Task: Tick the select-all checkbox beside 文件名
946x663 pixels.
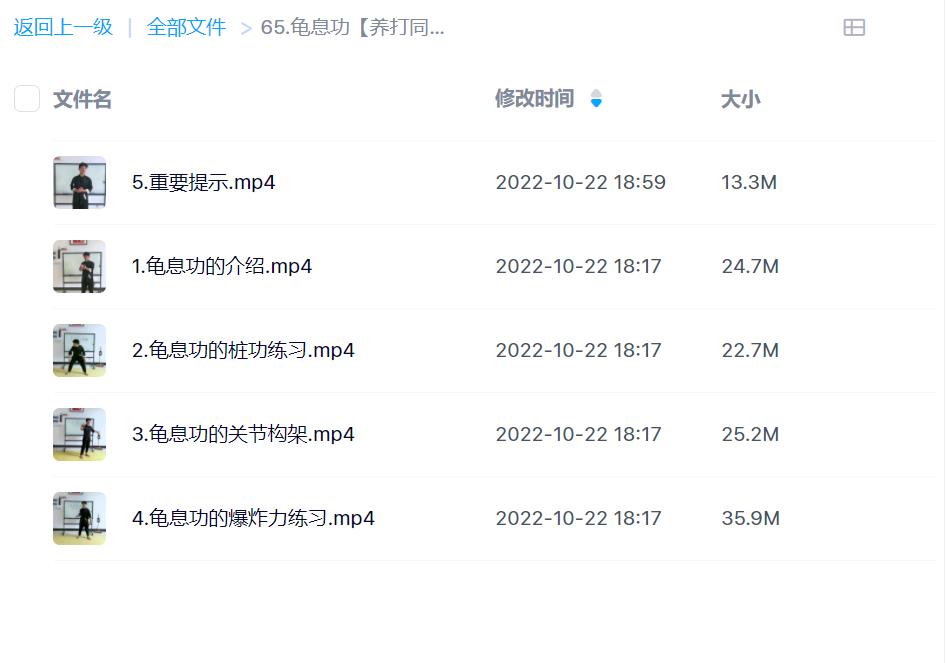Action: click(27, 99)
